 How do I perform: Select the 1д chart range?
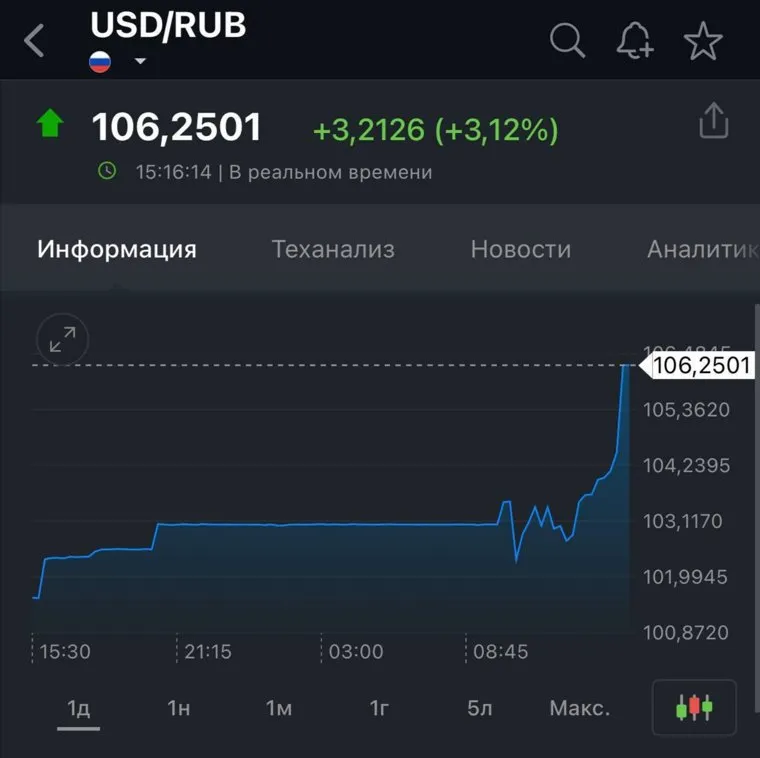pyautogui.click(x=78, y=709)
